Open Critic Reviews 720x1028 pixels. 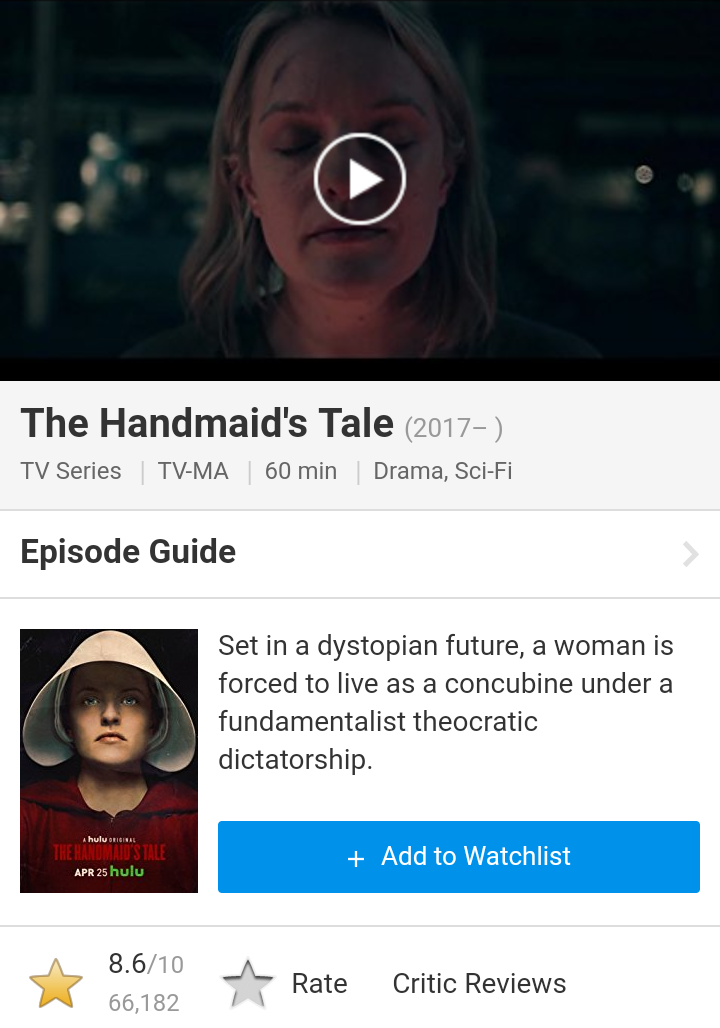(x=479, y=984)
